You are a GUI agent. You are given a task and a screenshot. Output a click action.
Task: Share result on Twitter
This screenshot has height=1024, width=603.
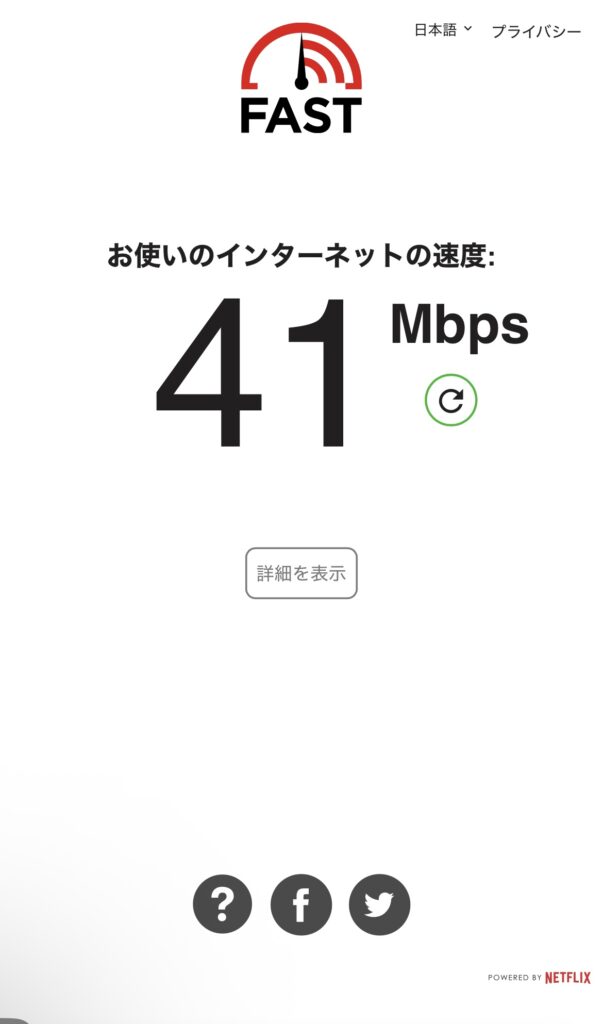point(380,904)
